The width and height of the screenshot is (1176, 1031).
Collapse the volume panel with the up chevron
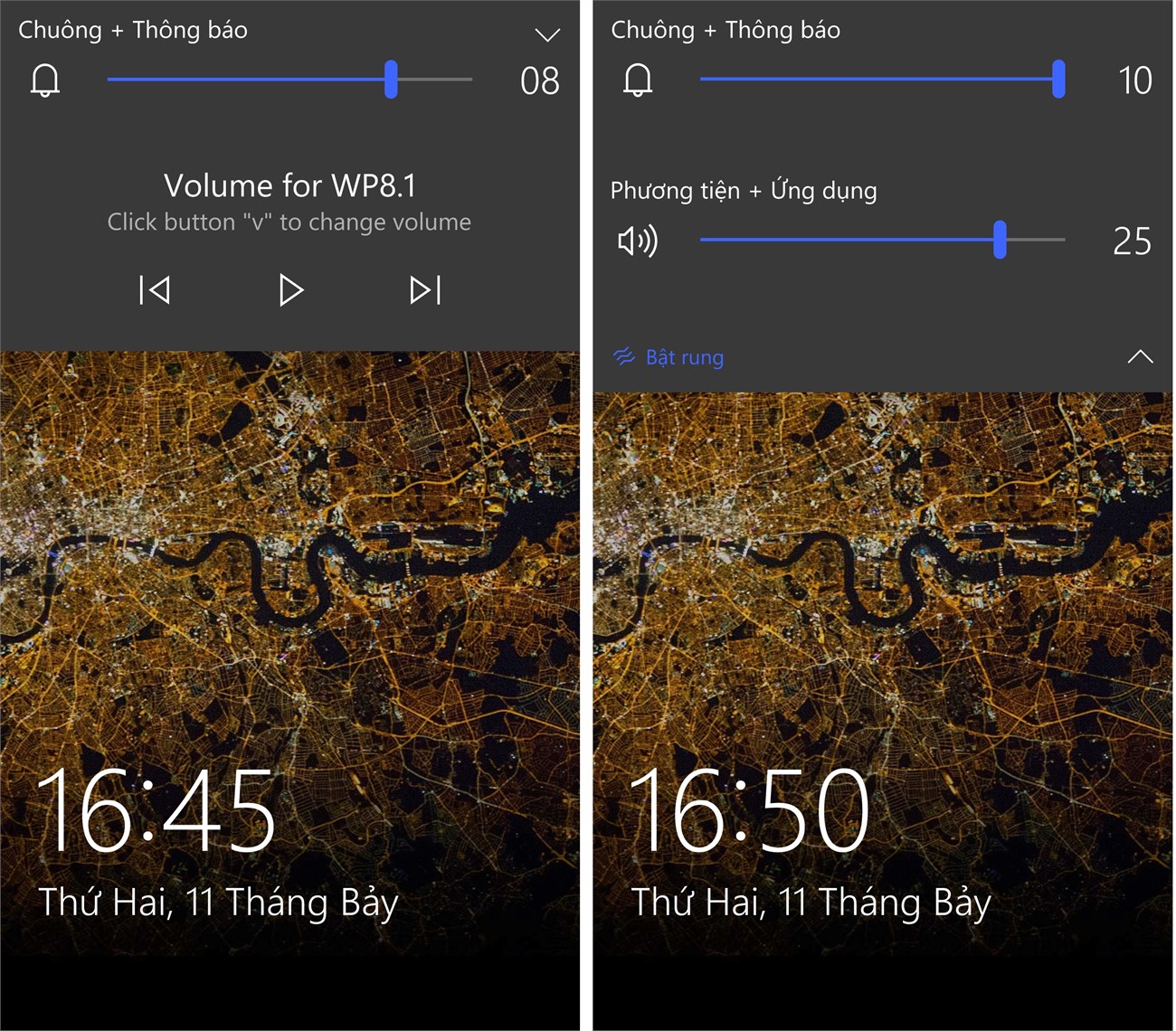click(1140, 356)
